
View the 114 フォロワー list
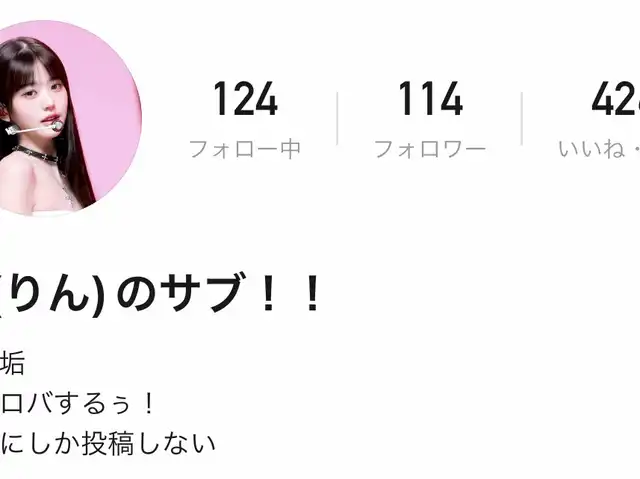(x=430, y=120)
